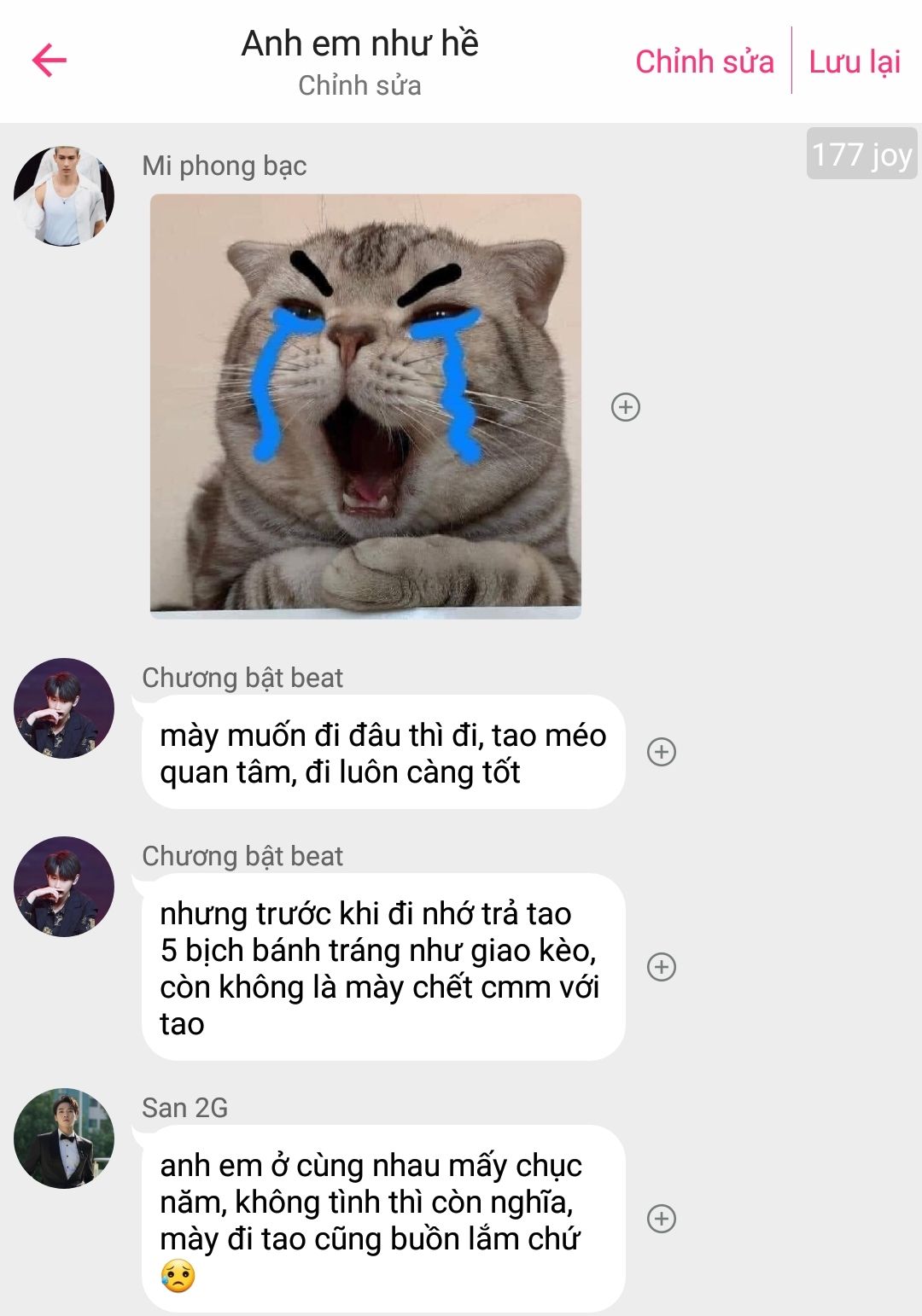Save with Lưu lại
Image resolution: width=922 pixels, height=1316 pixels.
click(x=855, y=61)
